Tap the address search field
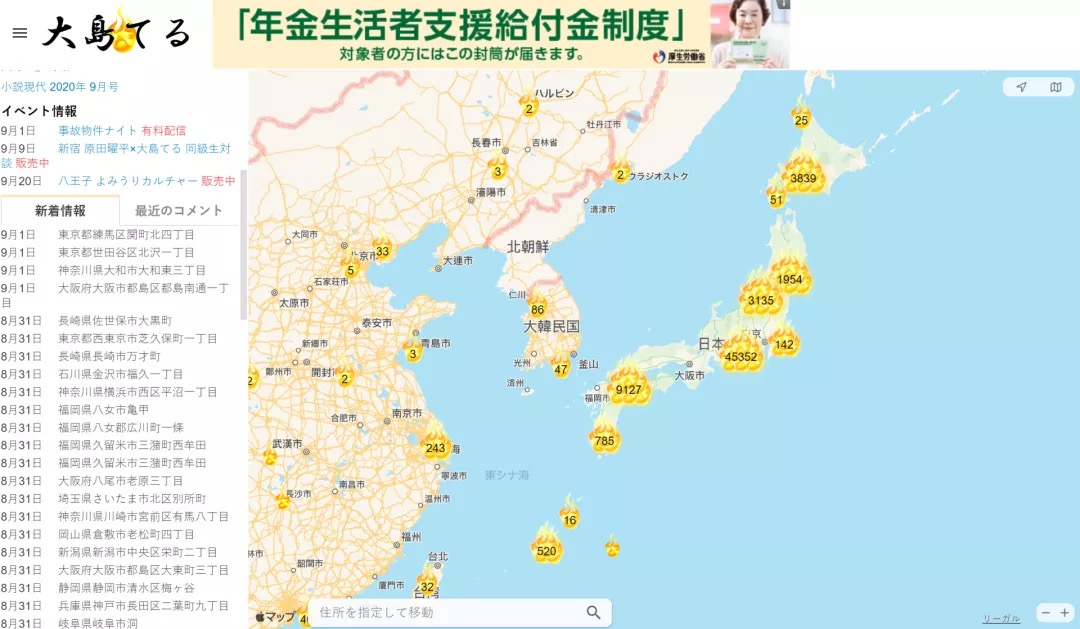The height and width of the screenshot is (629, 1080). pyautogui.click(x=445, y=612)
